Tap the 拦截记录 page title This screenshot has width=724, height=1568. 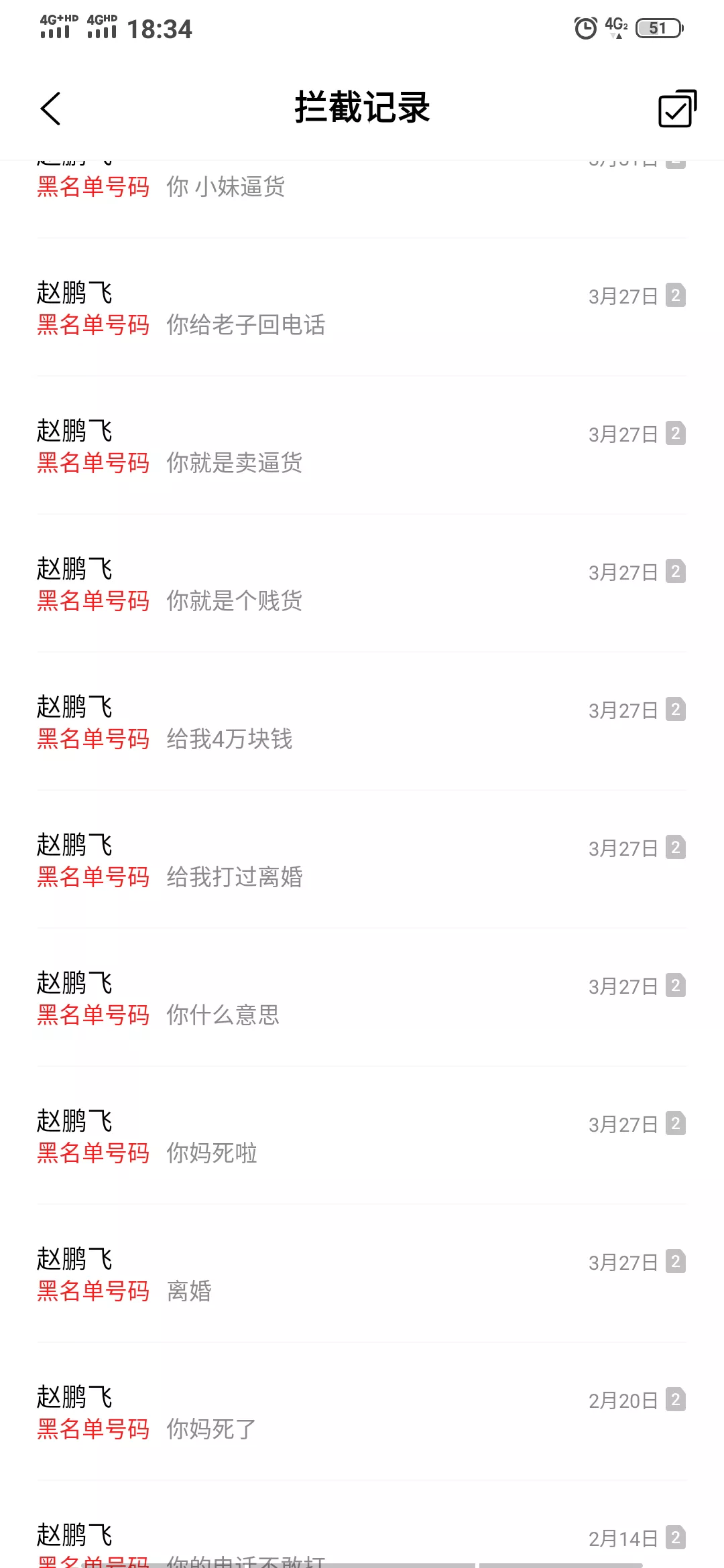pos(362,107)
